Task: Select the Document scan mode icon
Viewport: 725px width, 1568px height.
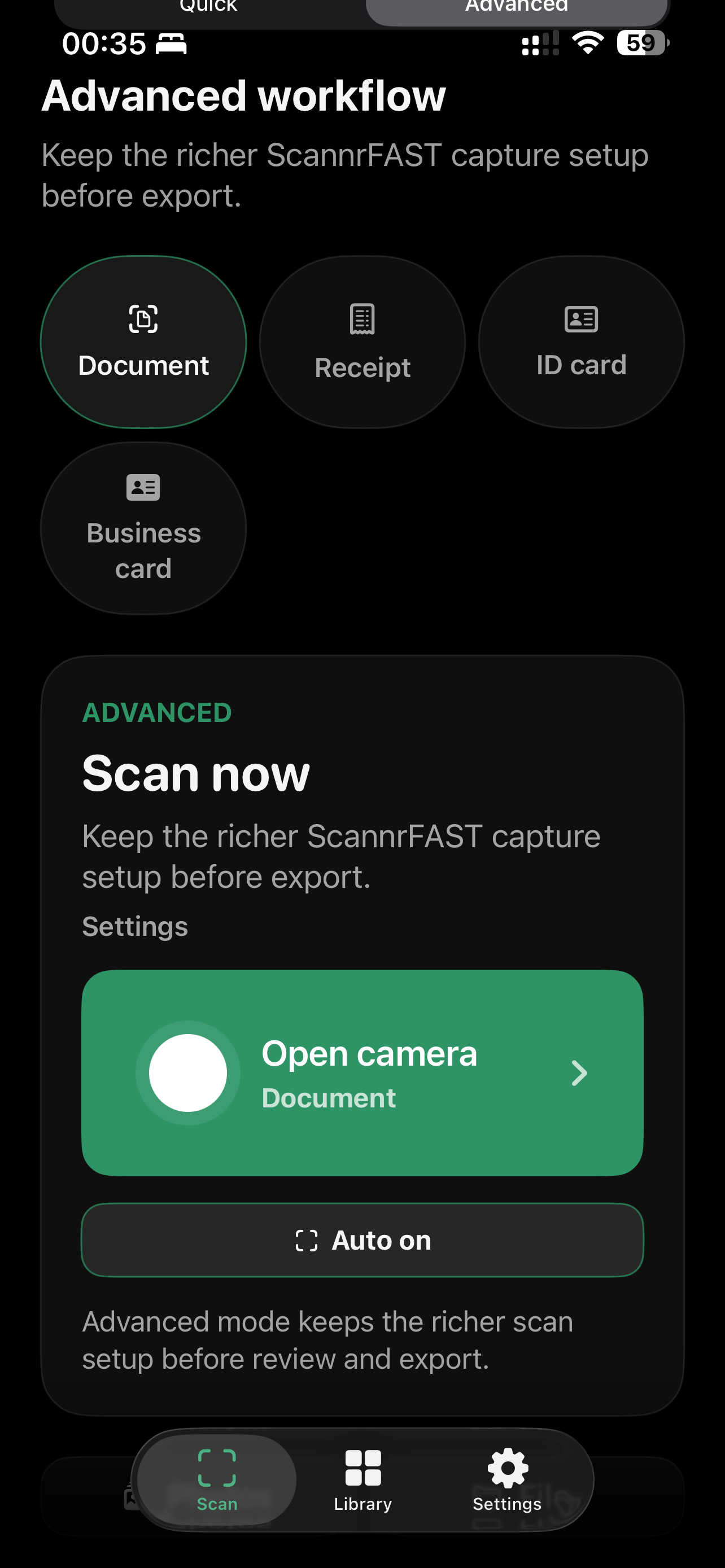Action: (x=143, y=319)
